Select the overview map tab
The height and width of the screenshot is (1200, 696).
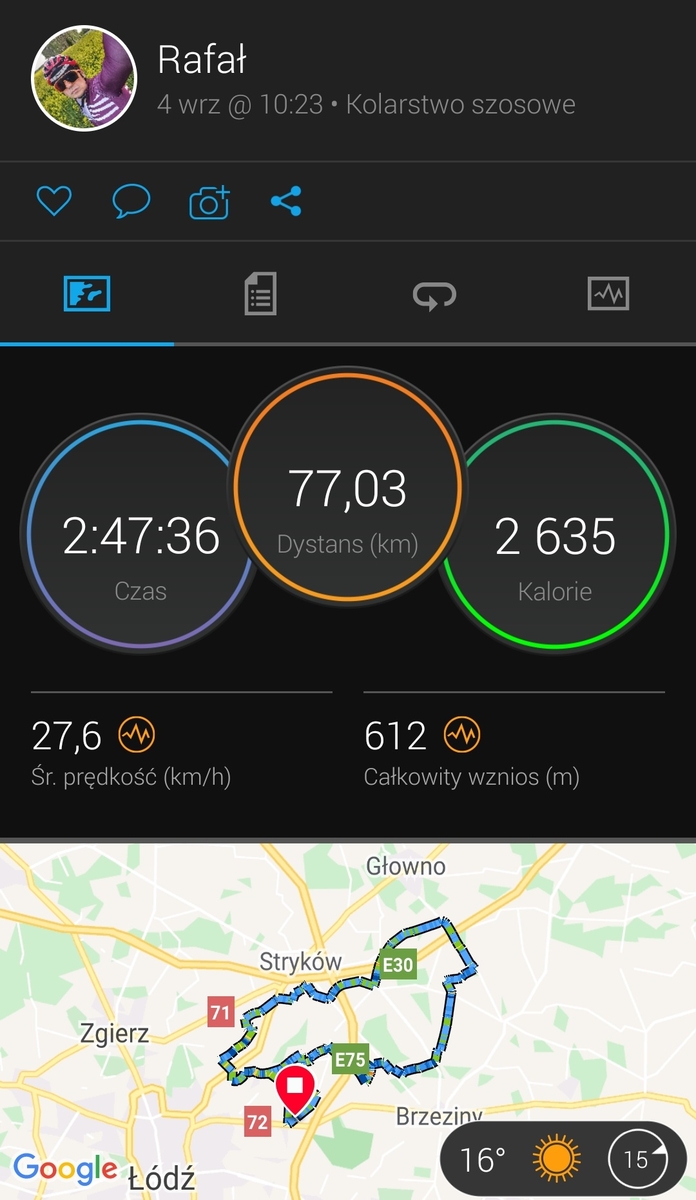tap(87, 294)
